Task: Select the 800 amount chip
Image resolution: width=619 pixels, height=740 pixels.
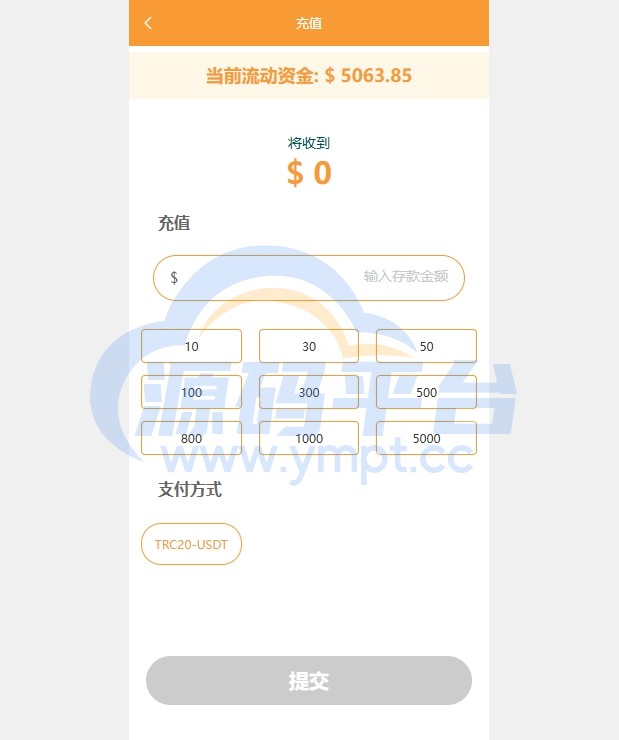Action: click(191, 438)
